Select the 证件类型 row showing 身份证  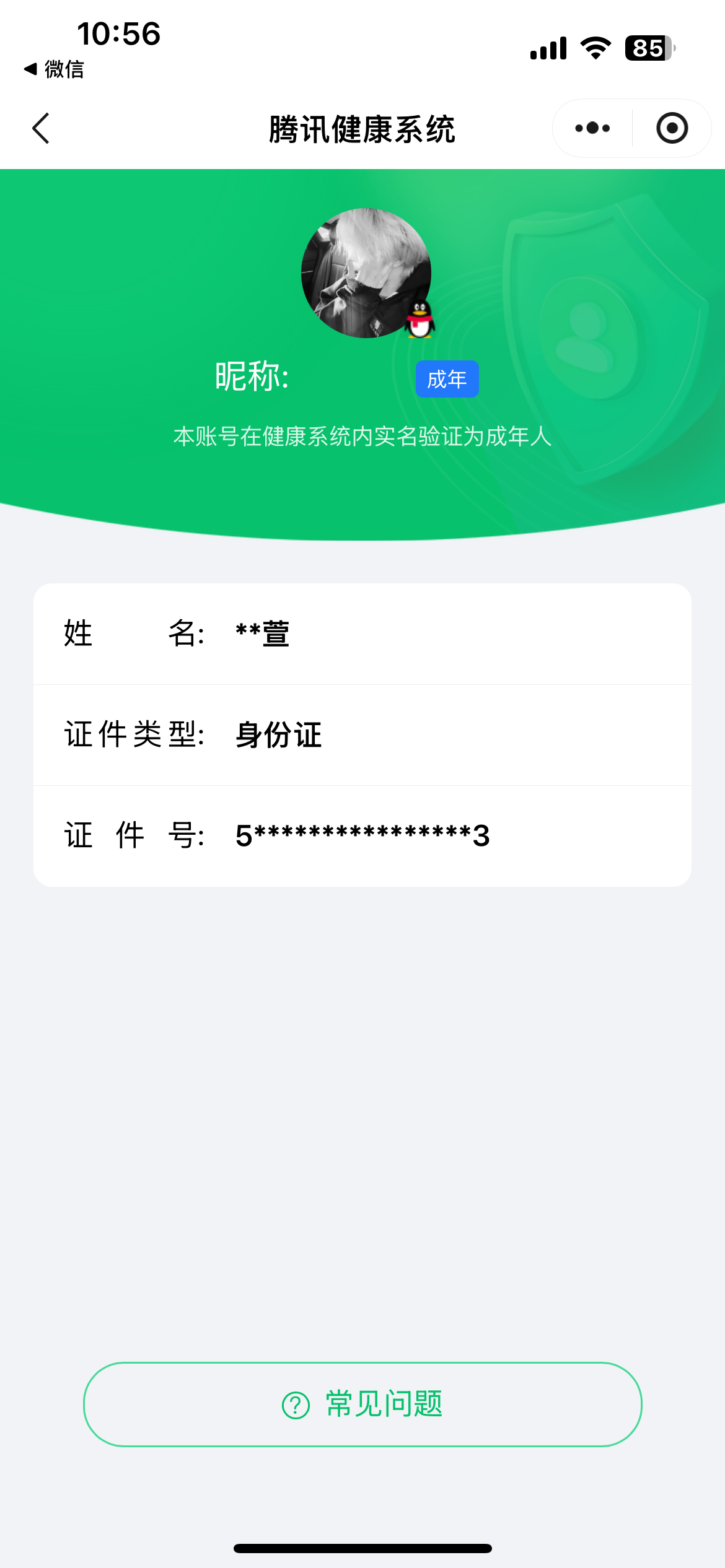point(362,734)
